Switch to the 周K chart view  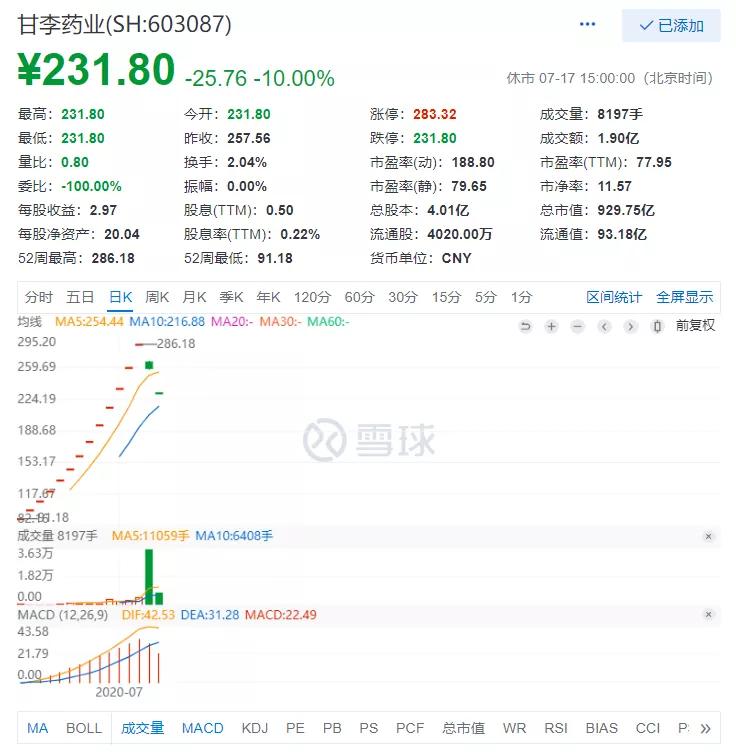coord(157,297)
